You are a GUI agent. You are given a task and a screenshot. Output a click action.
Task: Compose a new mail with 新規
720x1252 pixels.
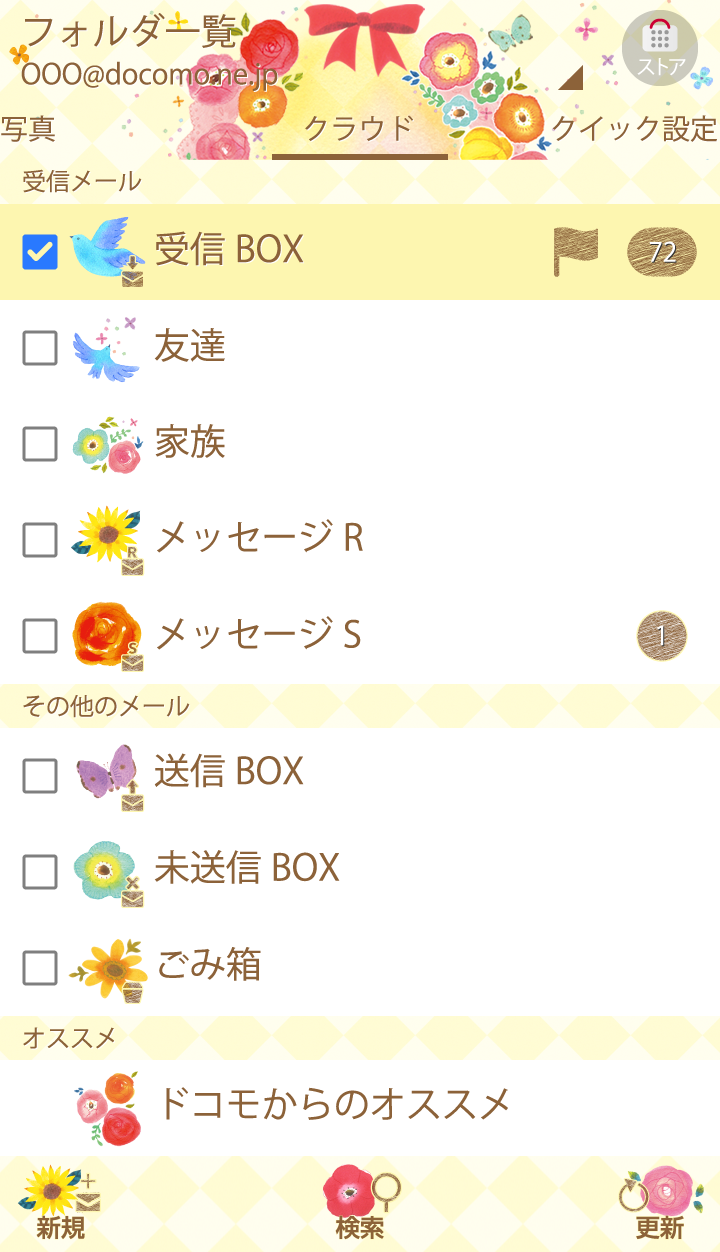click(x=60, y=1203)
